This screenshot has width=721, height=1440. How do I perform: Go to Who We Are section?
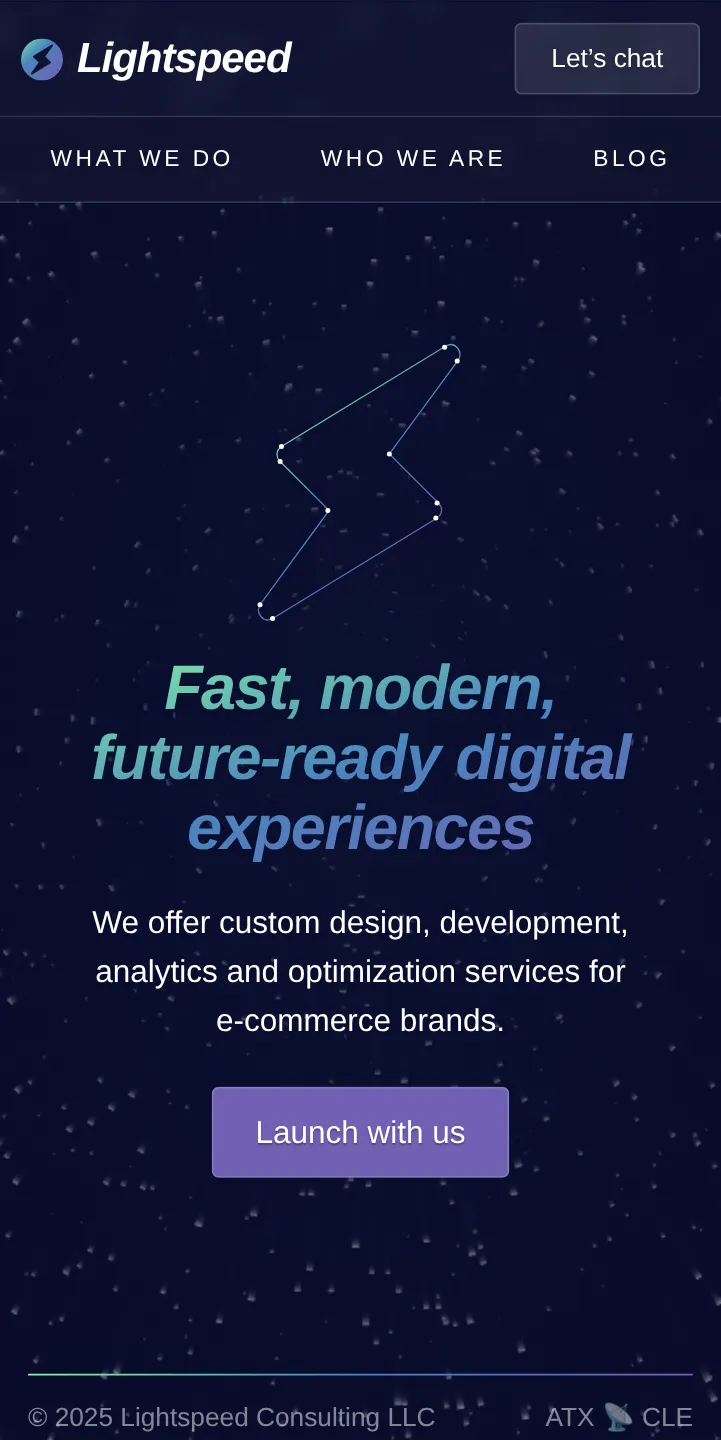pos(413,159)
